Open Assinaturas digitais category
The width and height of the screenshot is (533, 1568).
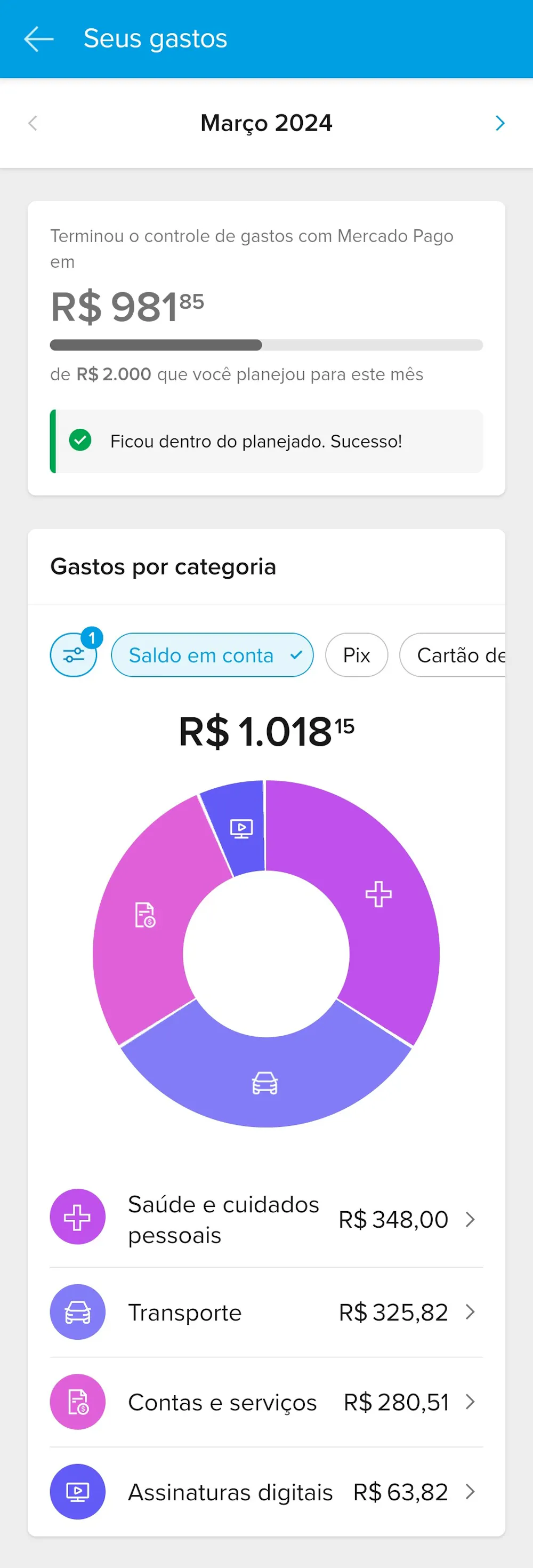pos(266,1492)
